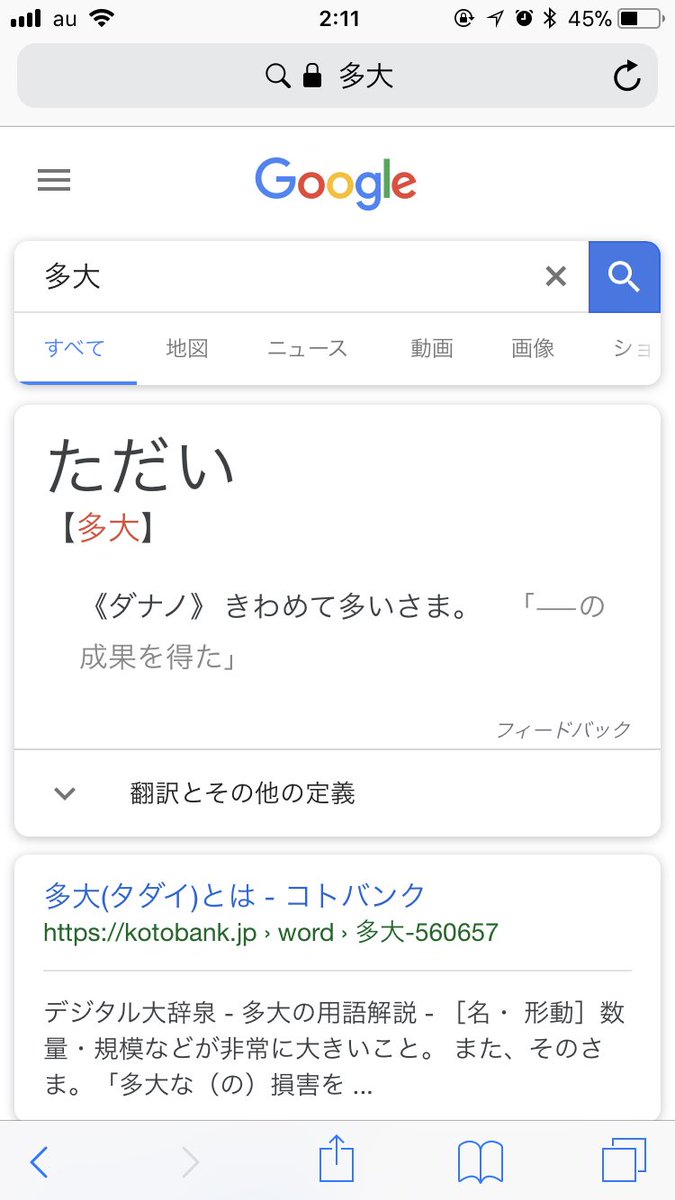Show open Safari tabs
675x1200 pixels.
pos(624,1162)
